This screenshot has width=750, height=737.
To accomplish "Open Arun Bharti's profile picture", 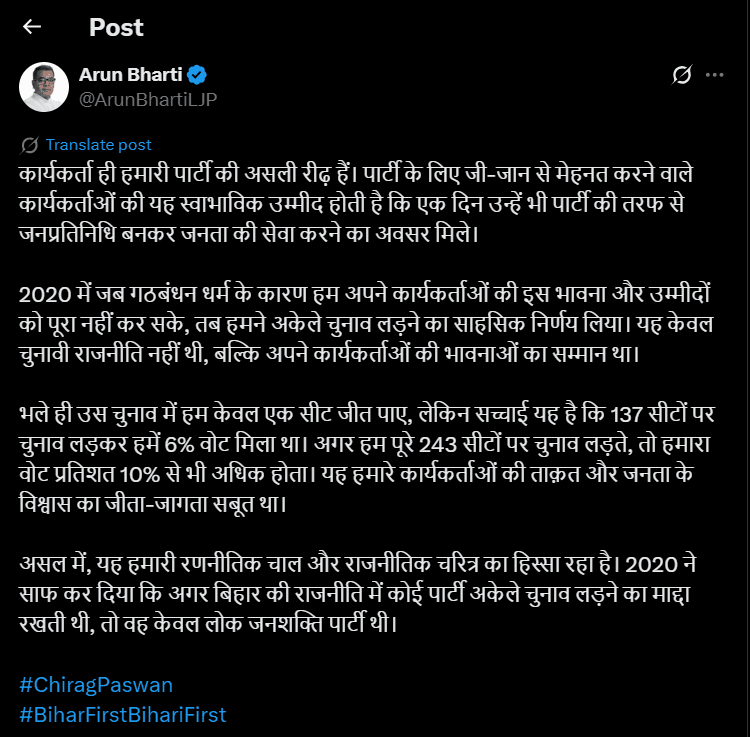I will tap(44, 87).
